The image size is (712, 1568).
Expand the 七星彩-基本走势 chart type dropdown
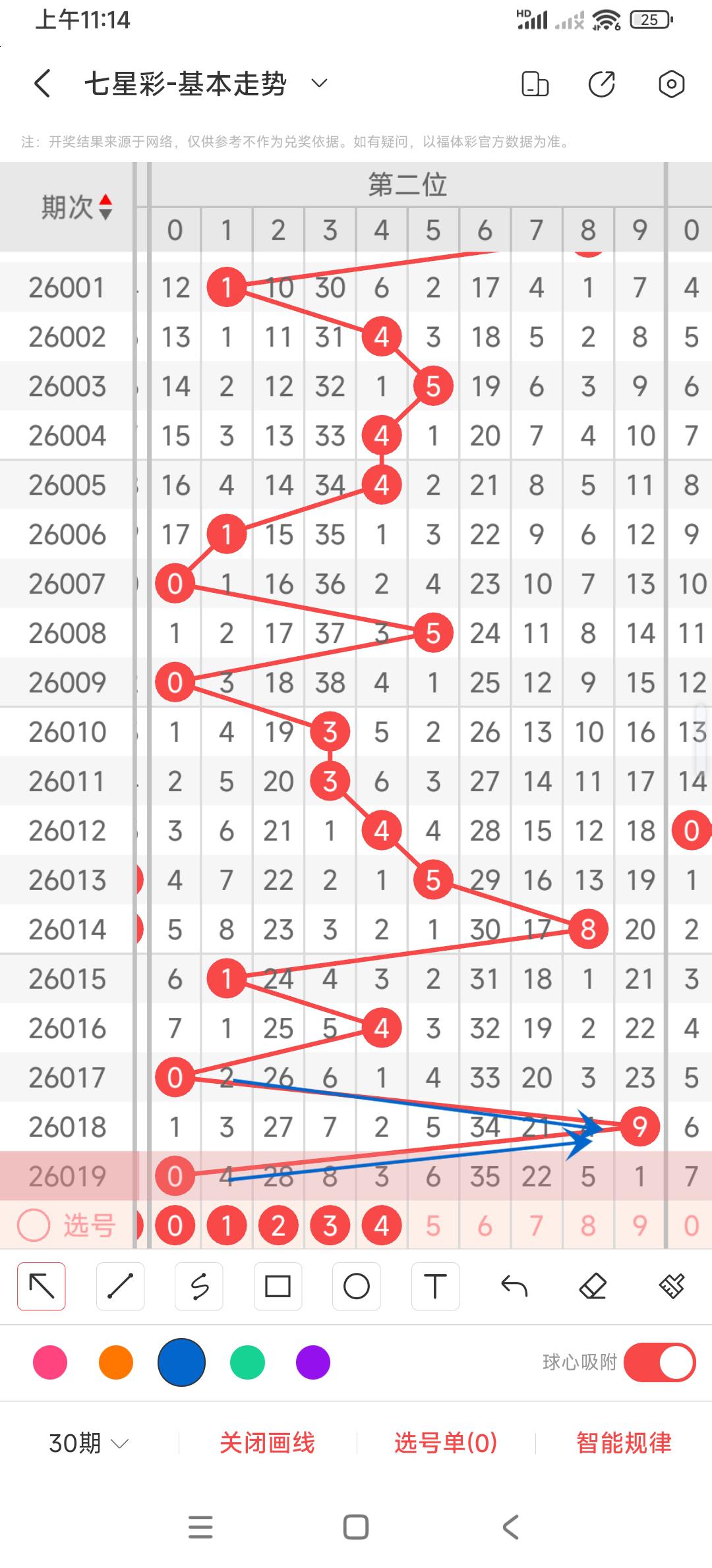[319, 84]
